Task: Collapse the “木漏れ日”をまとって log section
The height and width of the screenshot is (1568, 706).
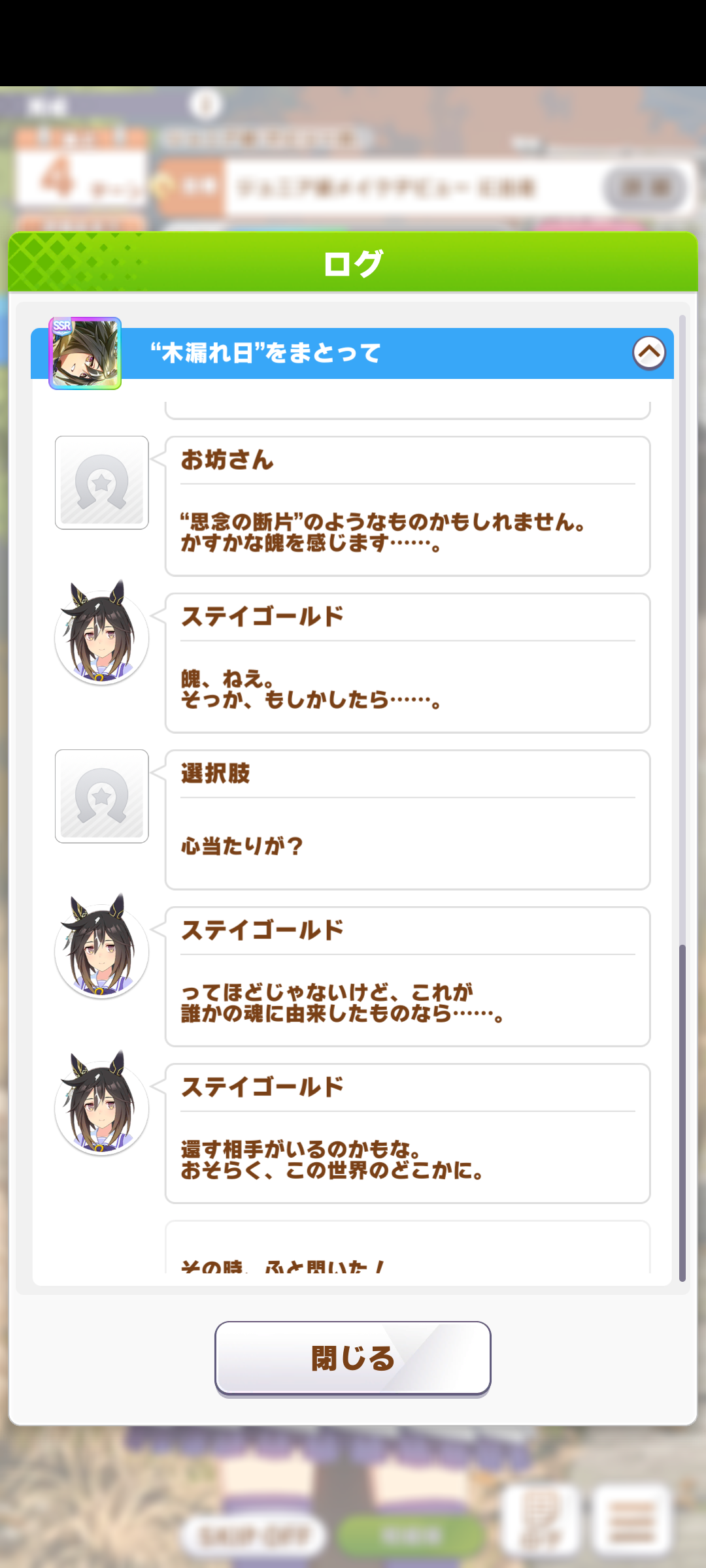Action: tap(648, 353)
